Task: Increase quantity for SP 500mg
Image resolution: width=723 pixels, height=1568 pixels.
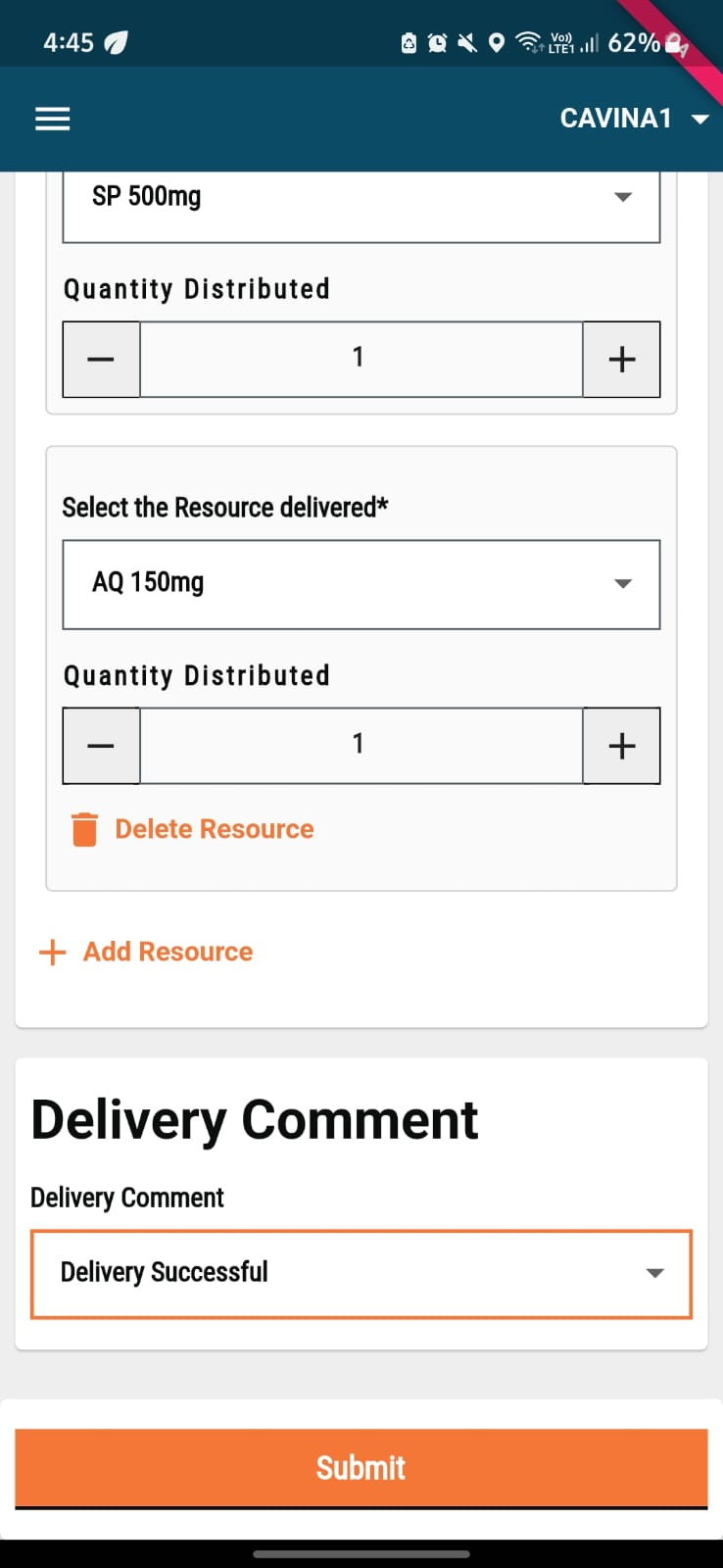Action: (x=621, y=360)
